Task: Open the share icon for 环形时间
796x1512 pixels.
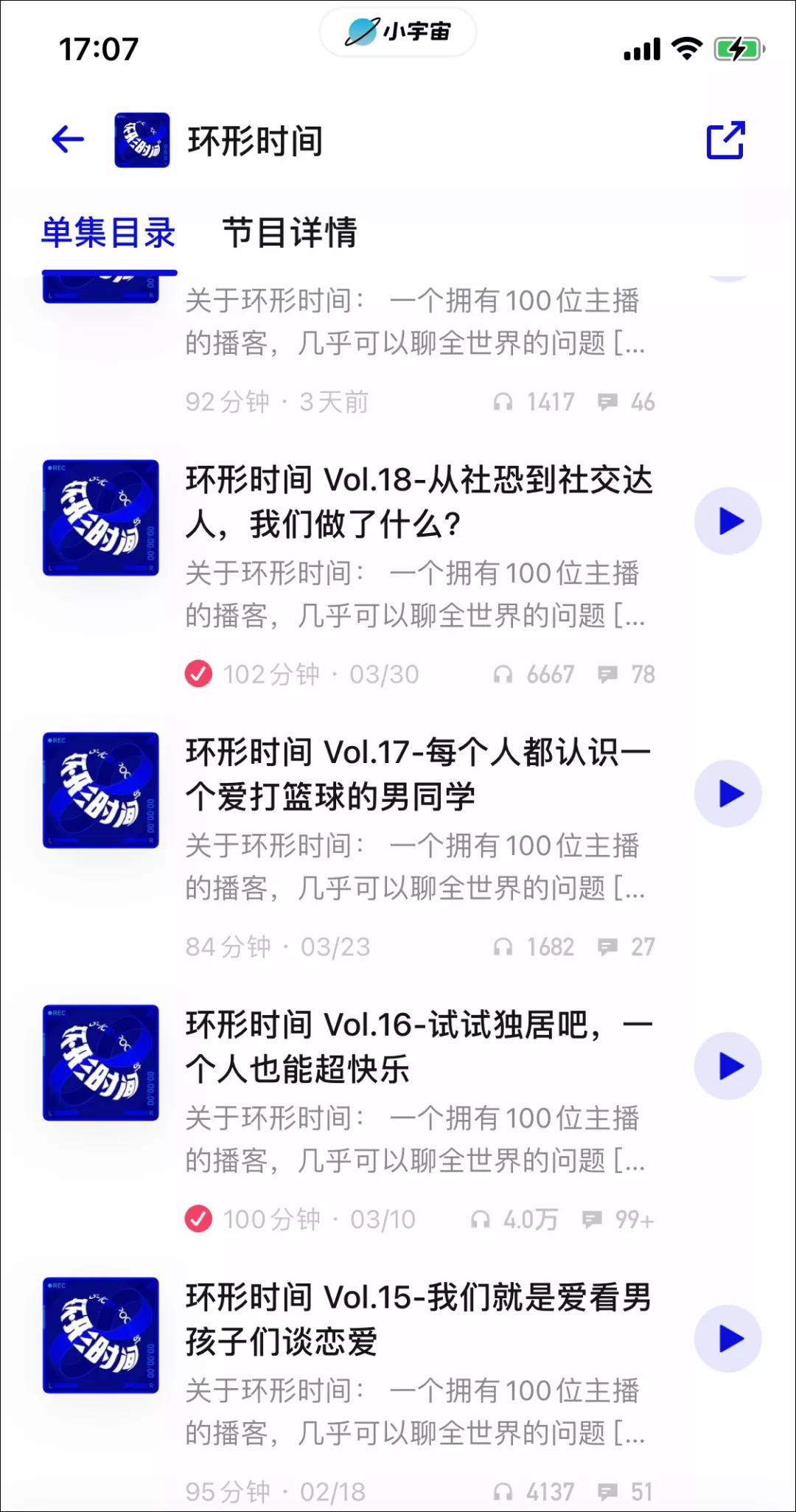Action: tap(726, 140)
